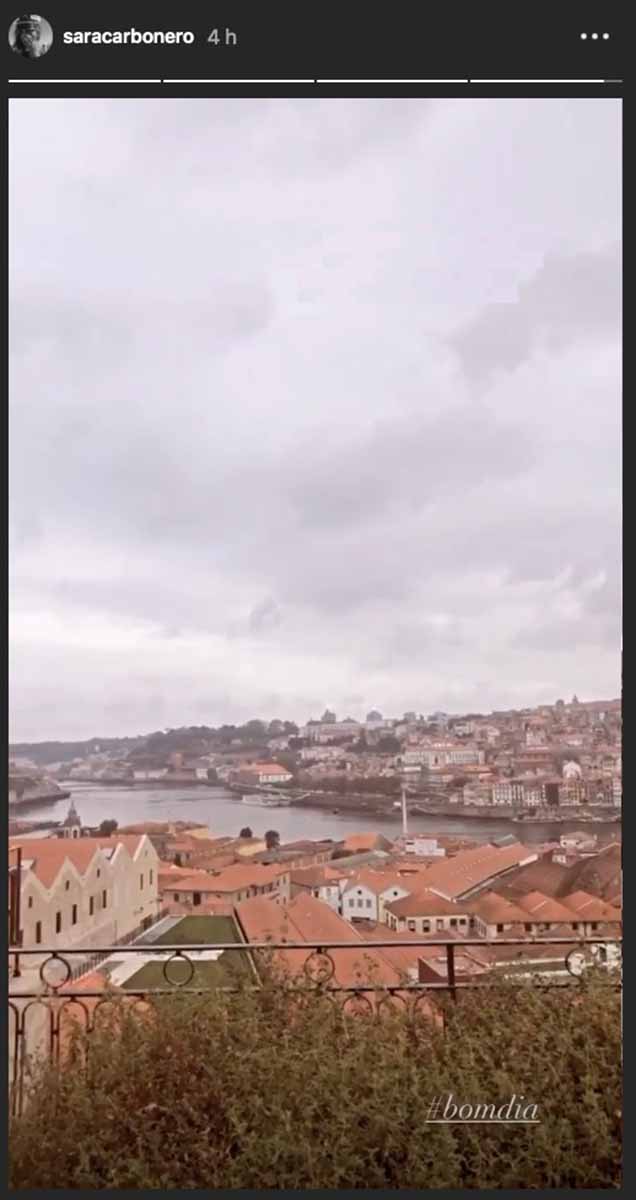The image size is (636, 1200).
Task: Open saracarbonero's profile picture
Action: pyautogui.click(x=30, y=36)
